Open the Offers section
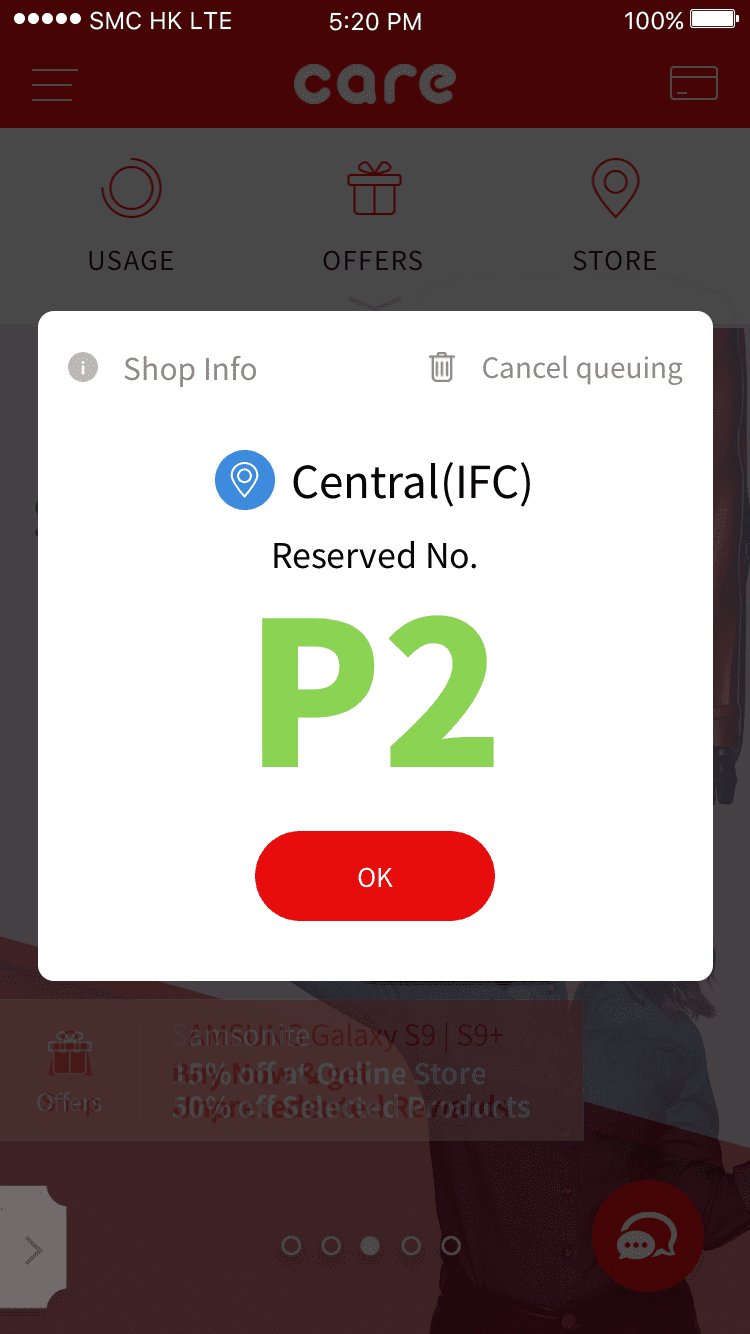750x1334 pixels. click(x=373, y=215)
